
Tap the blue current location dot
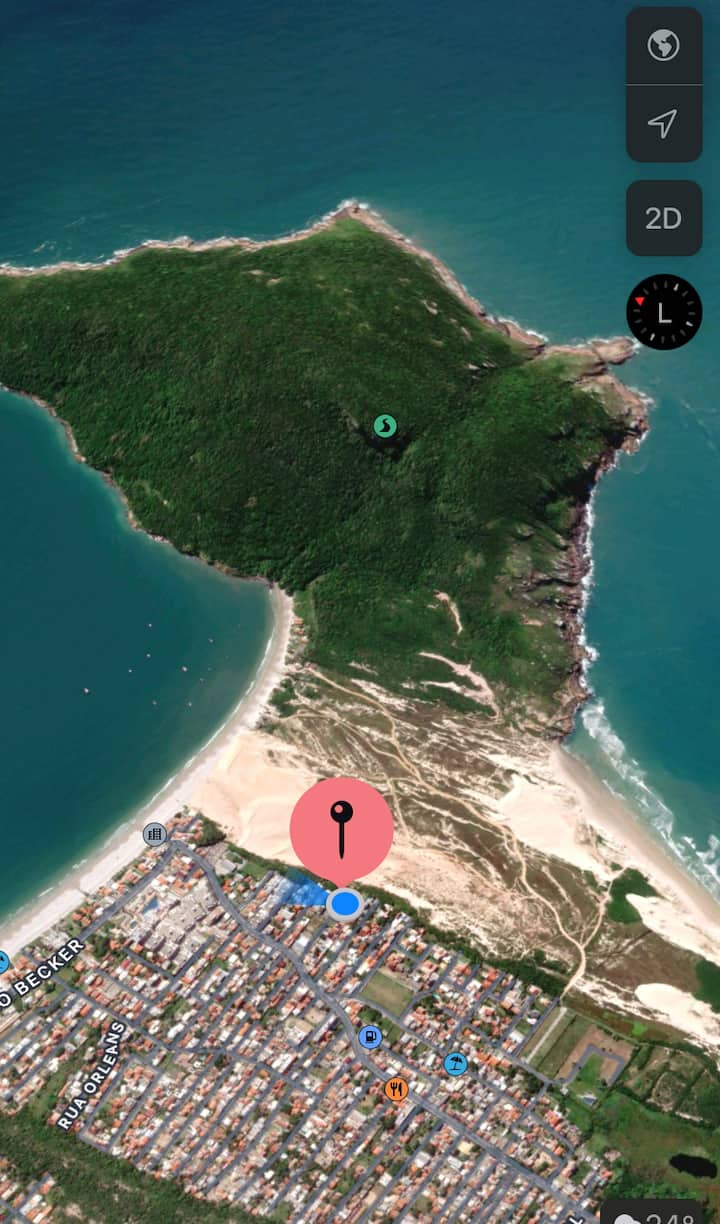coord(345,904)
